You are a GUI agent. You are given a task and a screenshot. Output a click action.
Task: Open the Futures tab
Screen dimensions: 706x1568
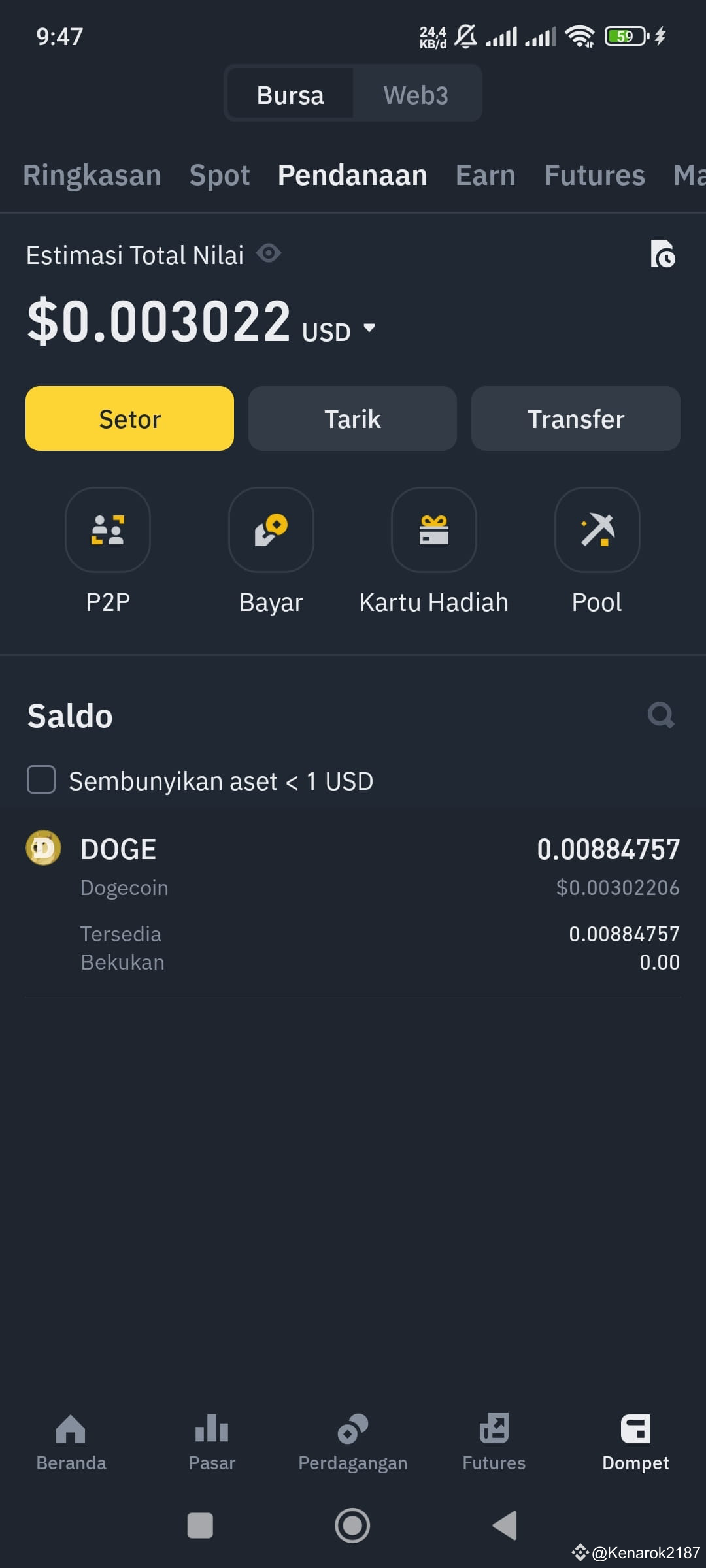point(594,174)
